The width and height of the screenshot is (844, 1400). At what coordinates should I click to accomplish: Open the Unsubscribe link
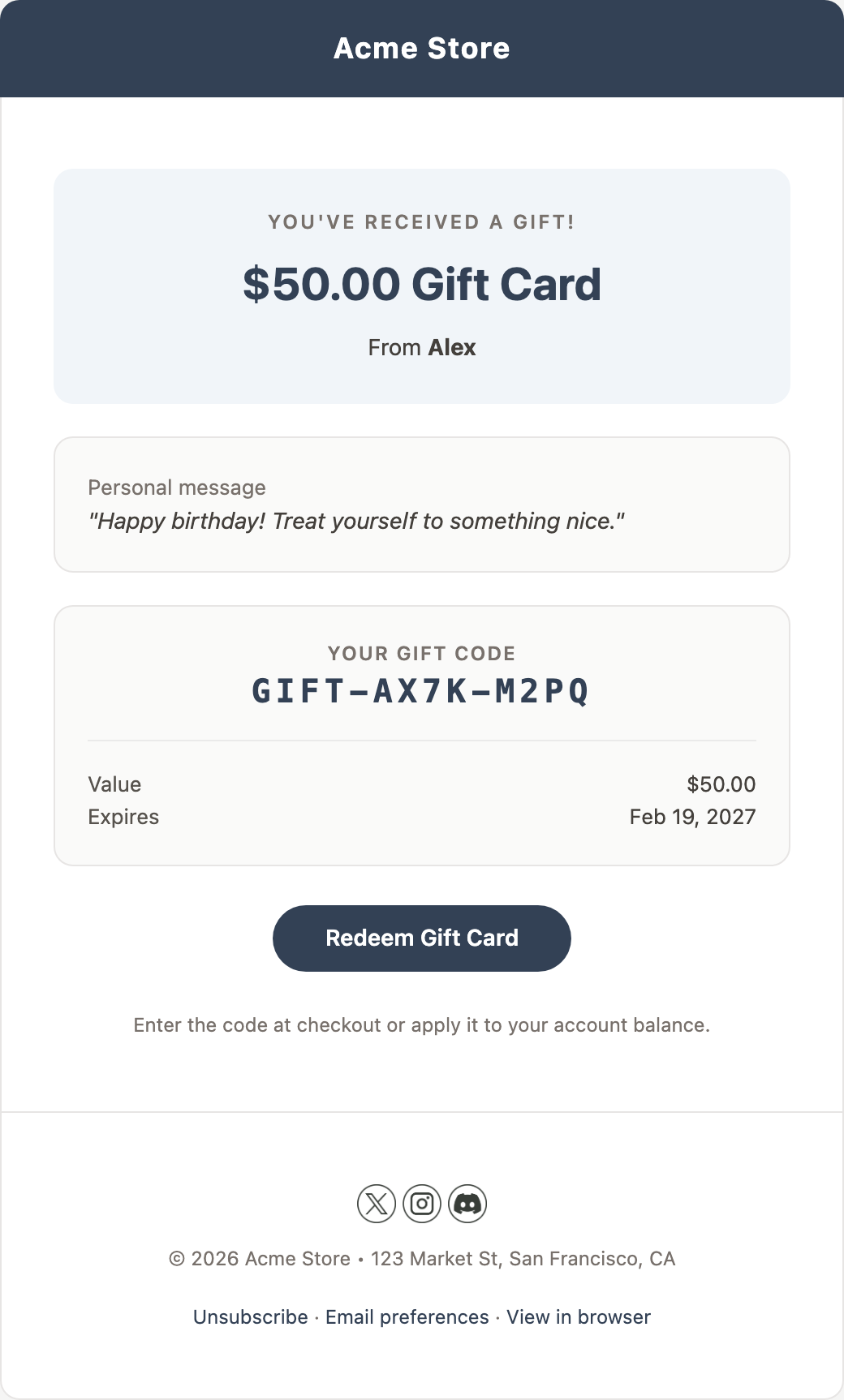[x=250, y=1316]
